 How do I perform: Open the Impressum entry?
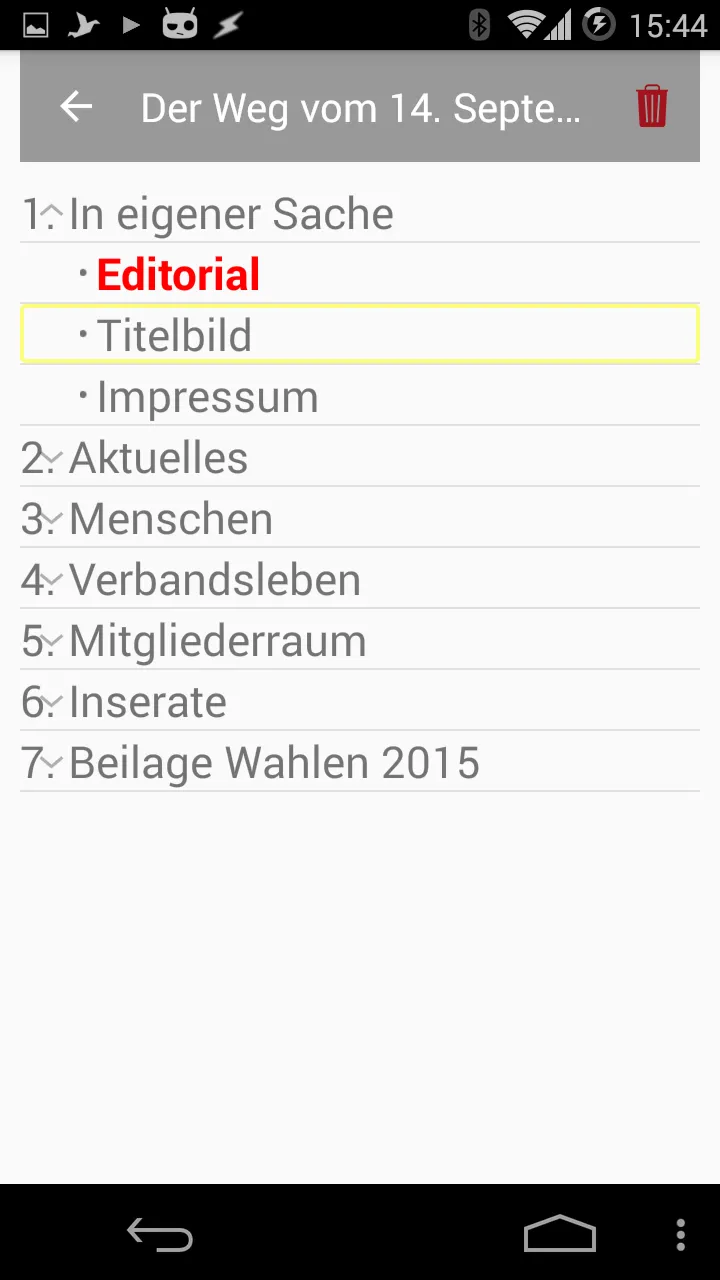(207, 397)
